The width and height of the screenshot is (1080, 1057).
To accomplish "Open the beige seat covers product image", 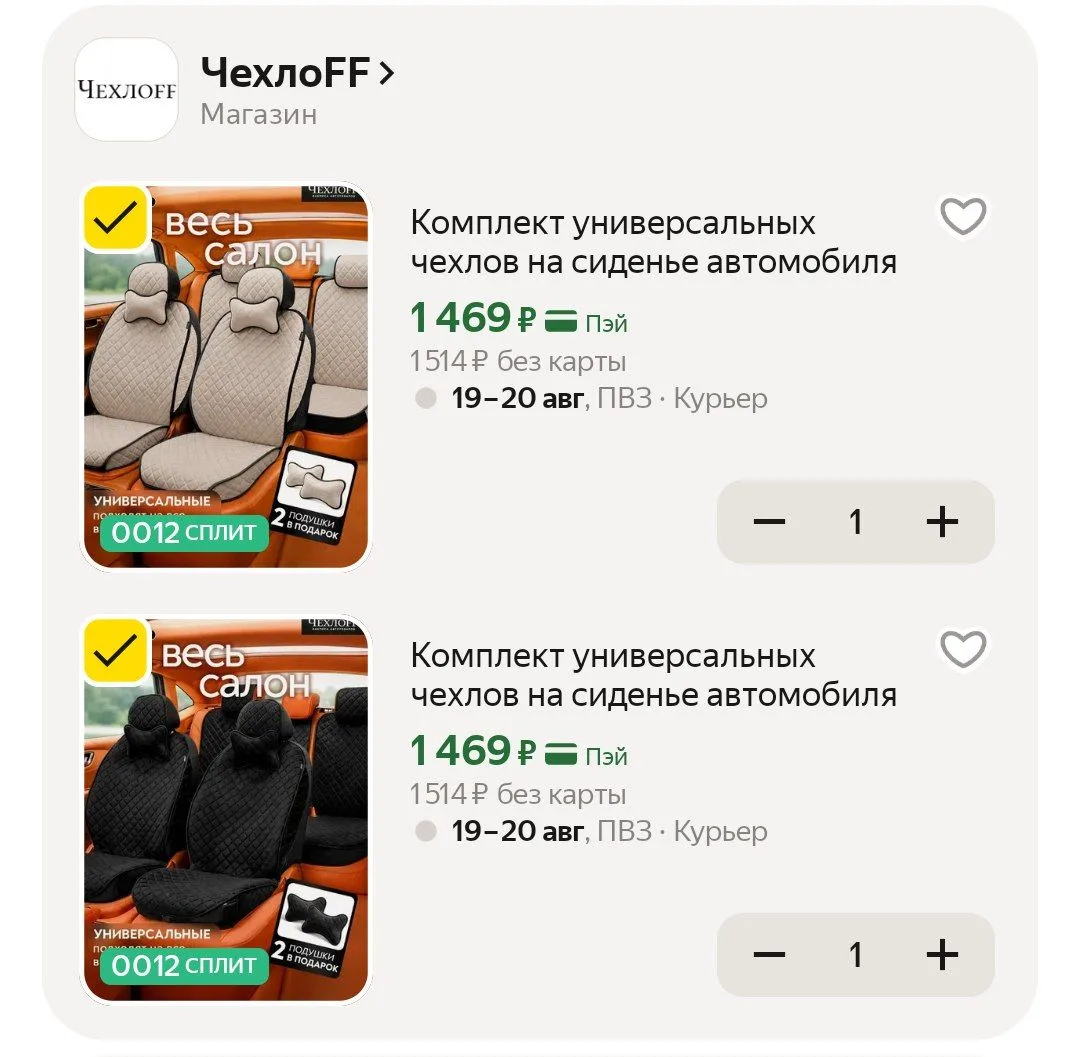I will [226, 376].
